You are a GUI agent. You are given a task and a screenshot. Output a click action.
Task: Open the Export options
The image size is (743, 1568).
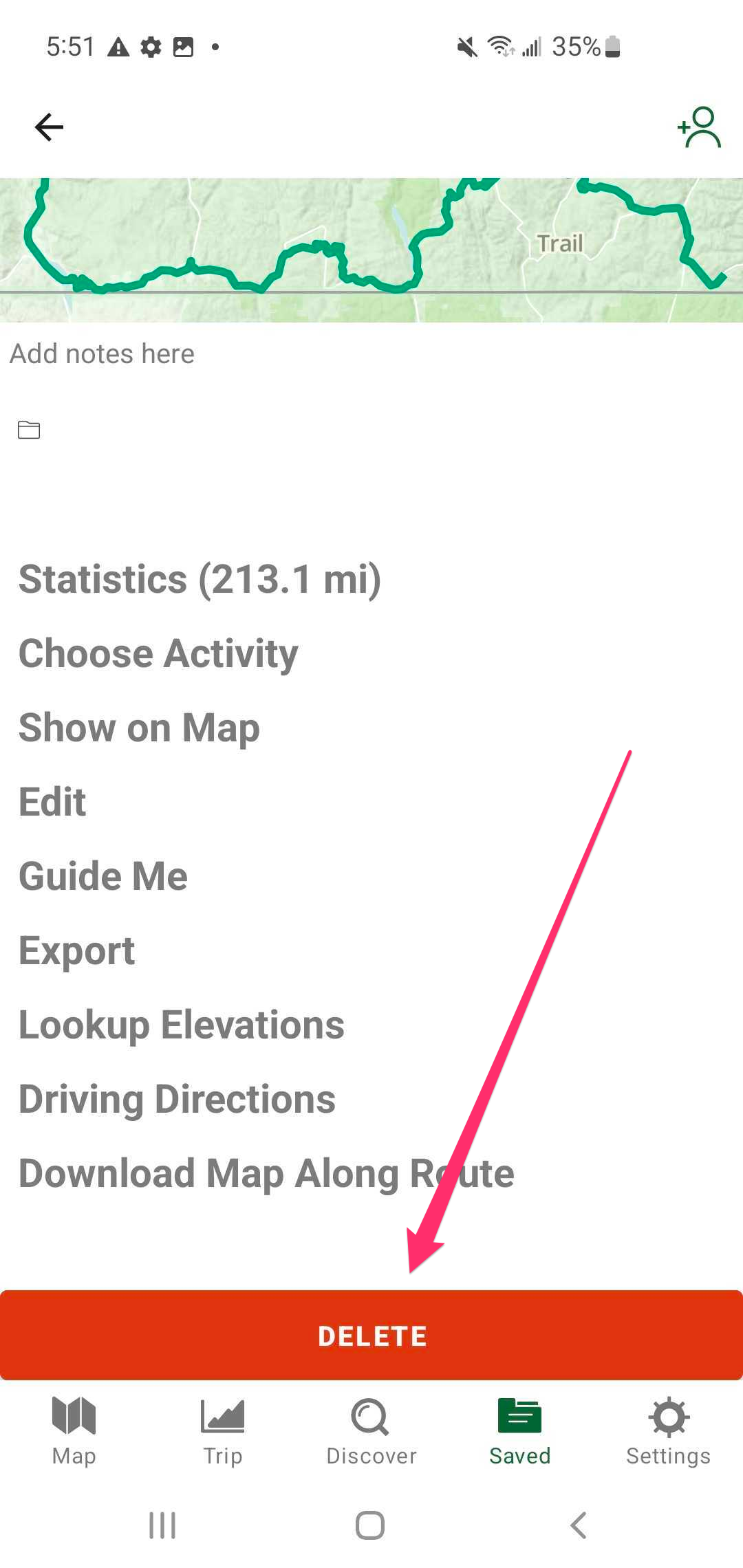point(77,950)
